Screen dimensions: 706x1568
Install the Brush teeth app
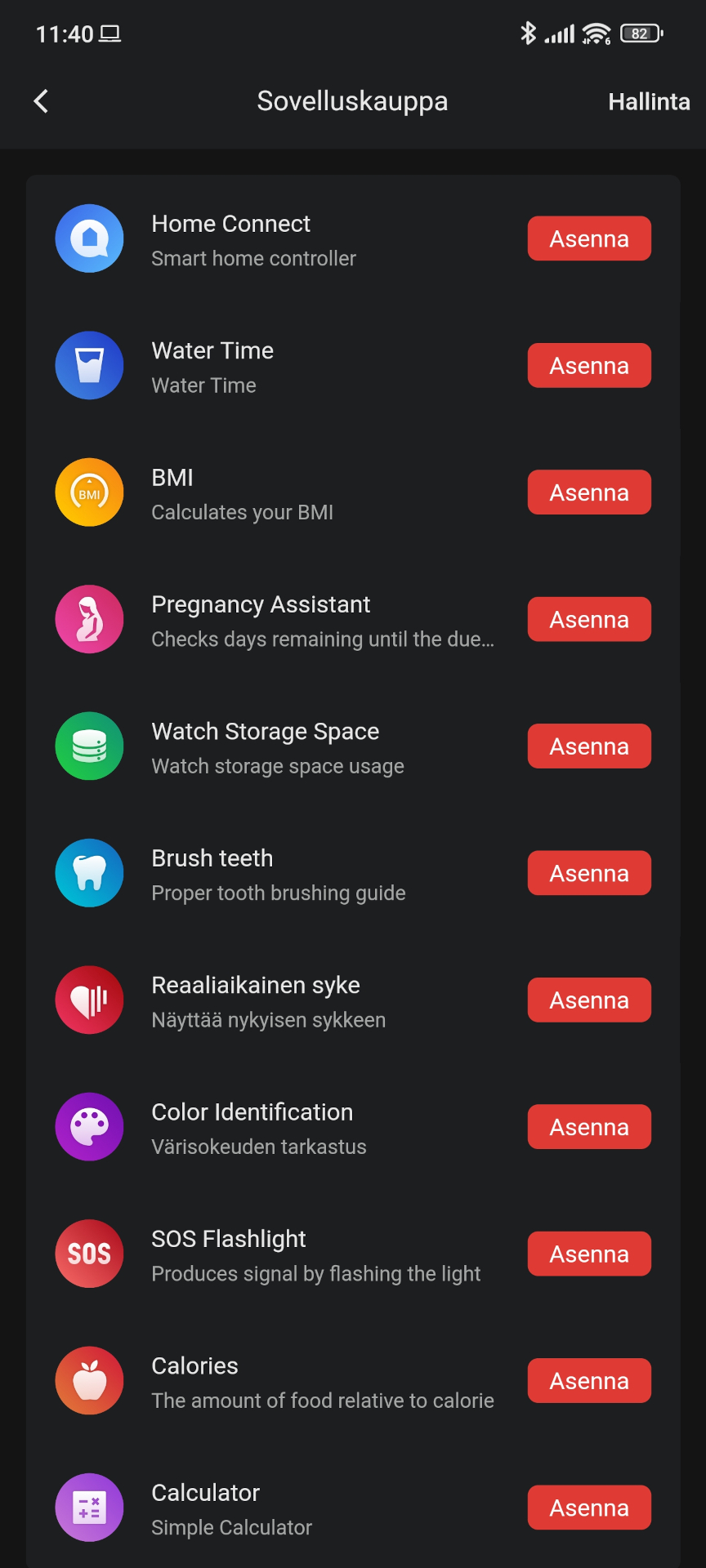(589, 873)
